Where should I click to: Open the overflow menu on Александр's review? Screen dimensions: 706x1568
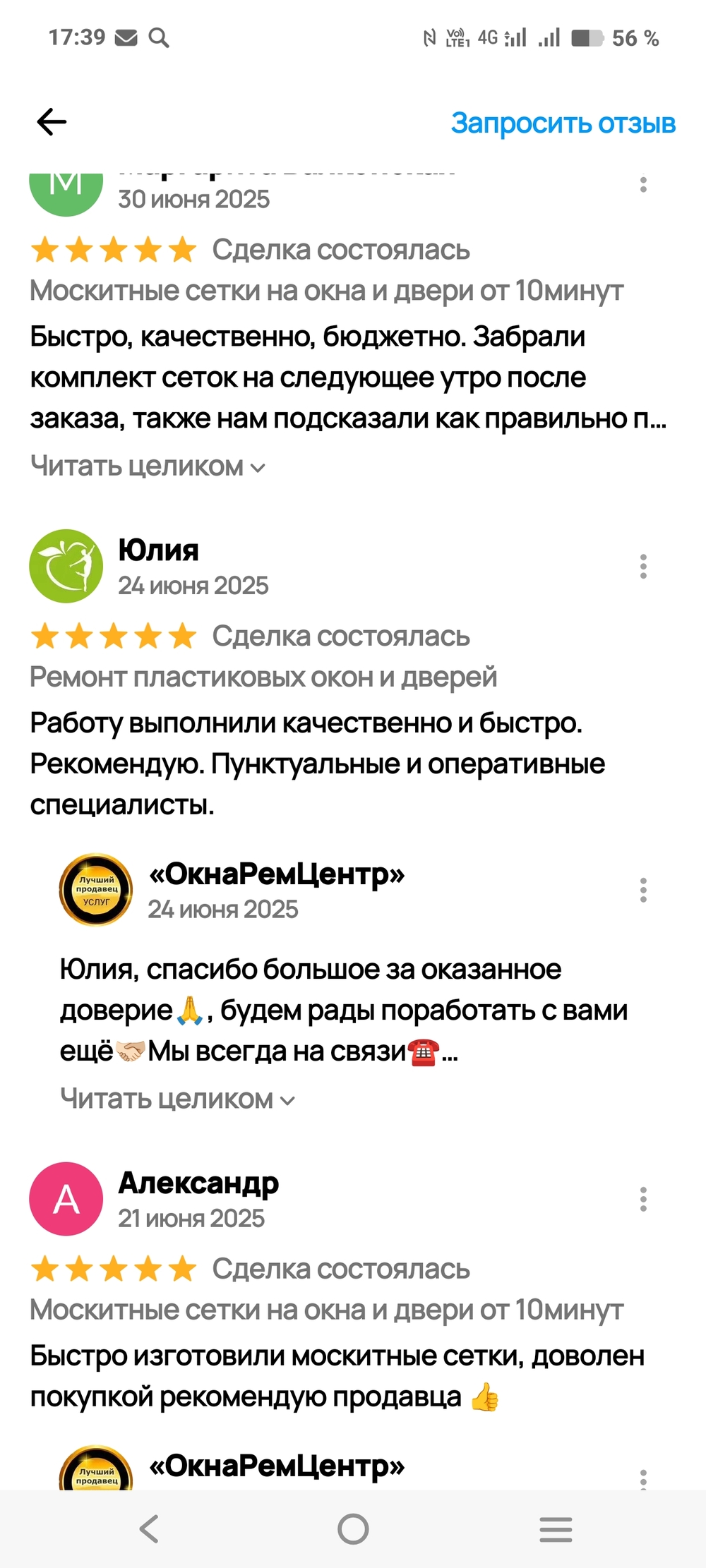pyautogui.click(x=643, y=1199)
